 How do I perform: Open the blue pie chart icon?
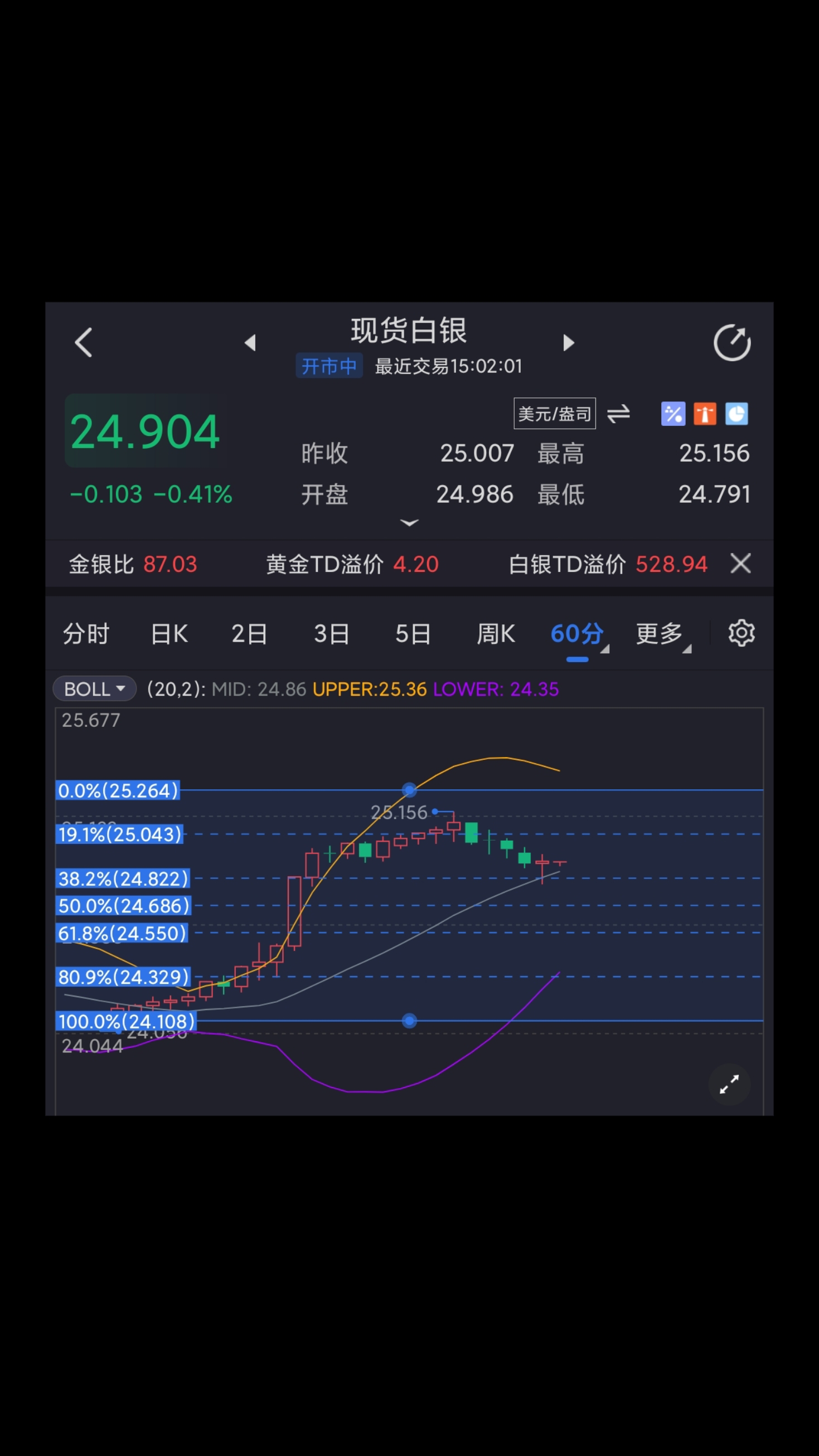tap(736, 414)
